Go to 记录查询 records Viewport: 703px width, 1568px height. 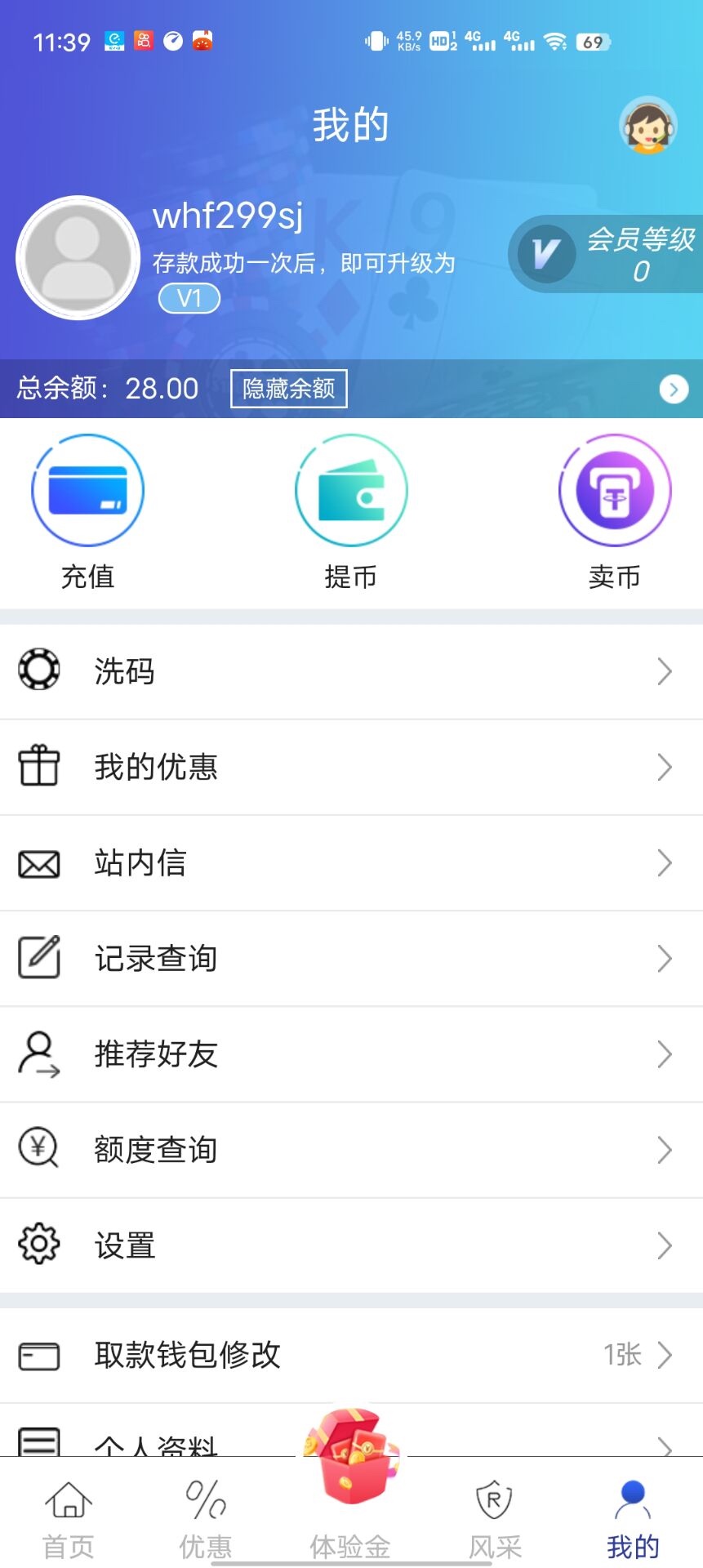(x=351, y=959)
